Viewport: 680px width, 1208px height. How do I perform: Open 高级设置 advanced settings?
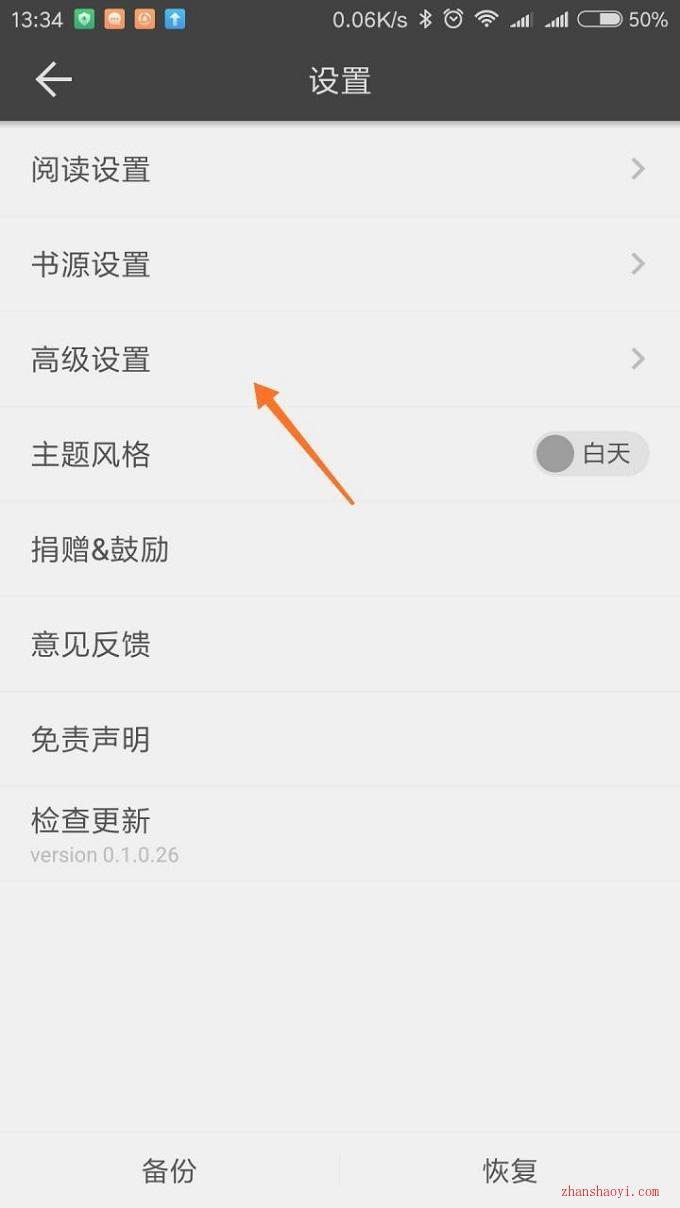(x=340, y=360)
